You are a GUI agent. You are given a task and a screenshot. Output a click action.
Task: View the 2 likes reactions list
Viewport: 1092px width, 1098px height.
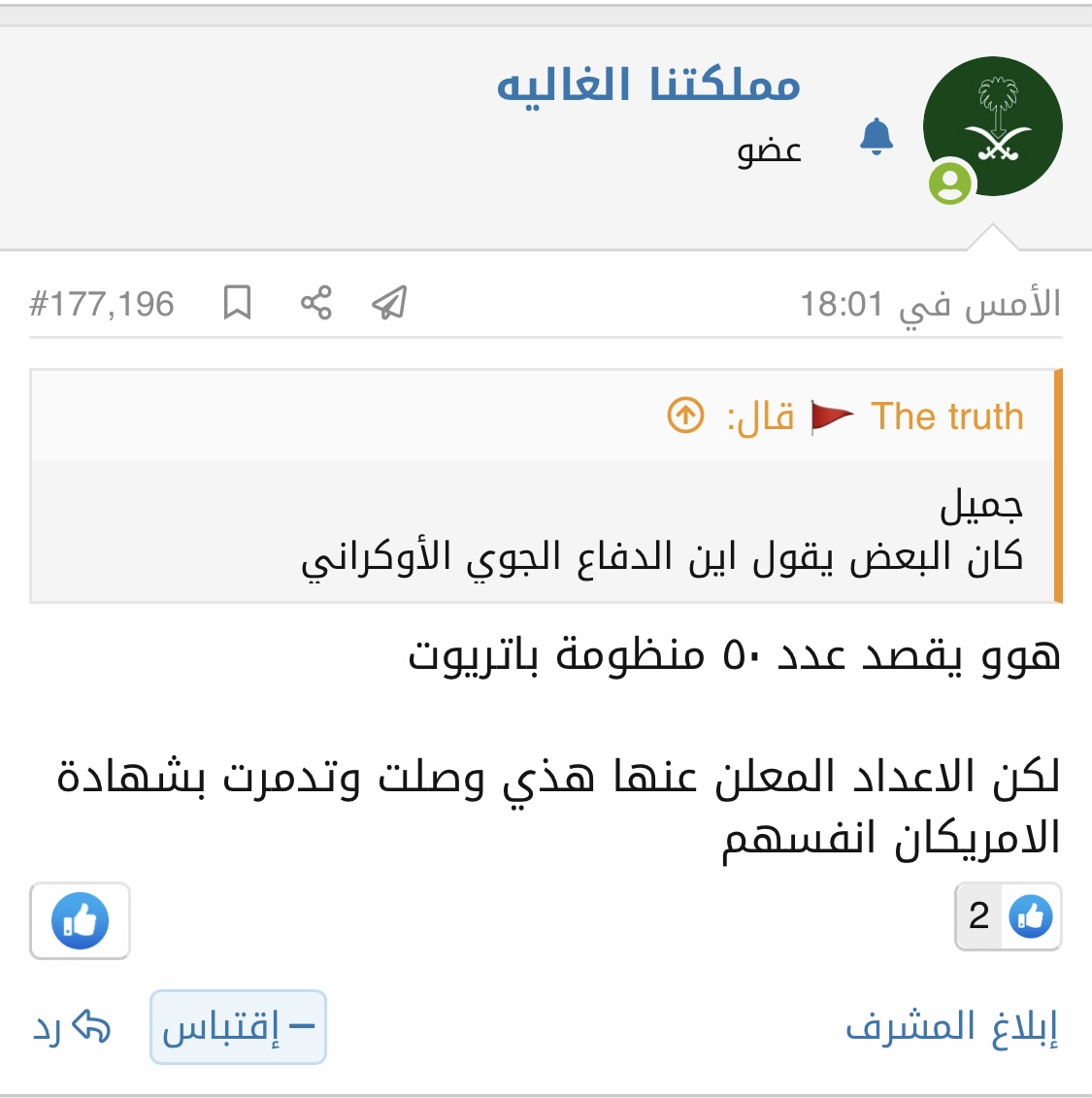point(1008,916)
